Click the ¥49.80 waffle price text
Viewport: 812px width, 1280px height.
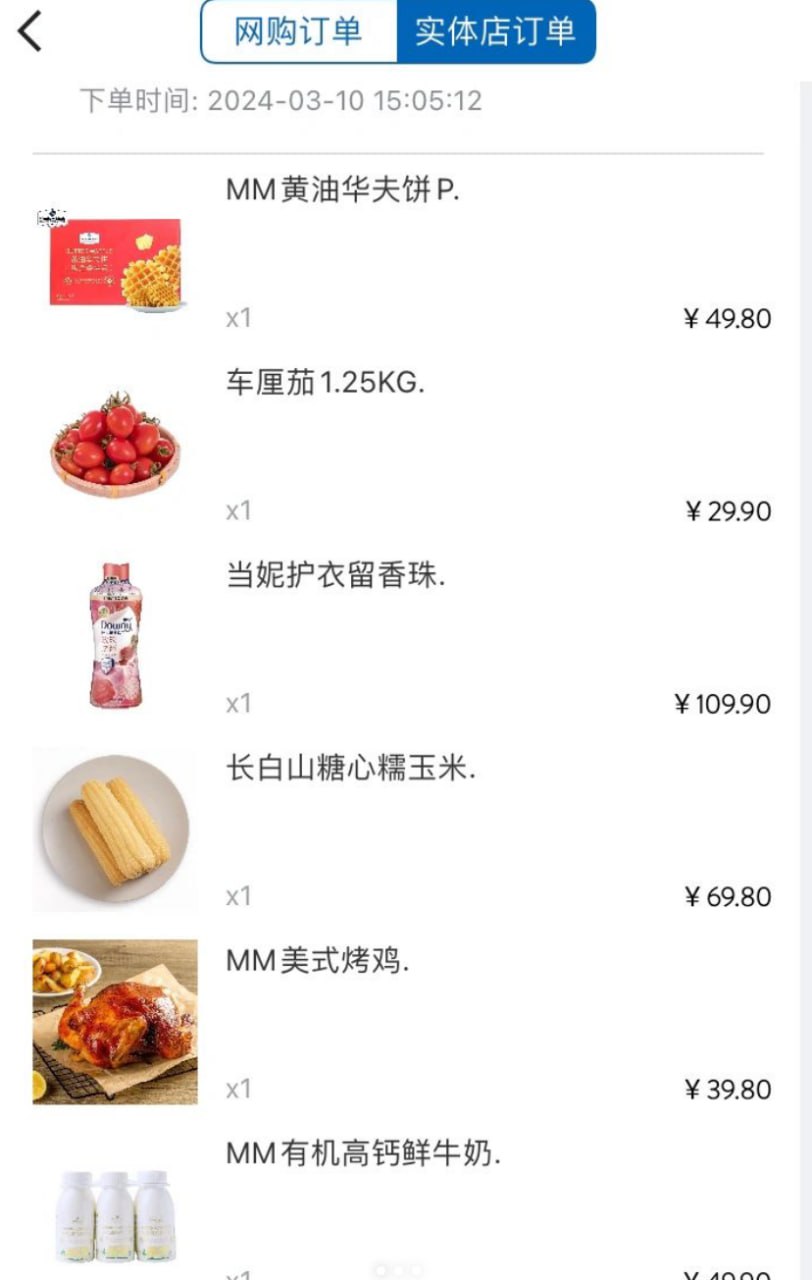pyautogui.click(x=729, y=318)
